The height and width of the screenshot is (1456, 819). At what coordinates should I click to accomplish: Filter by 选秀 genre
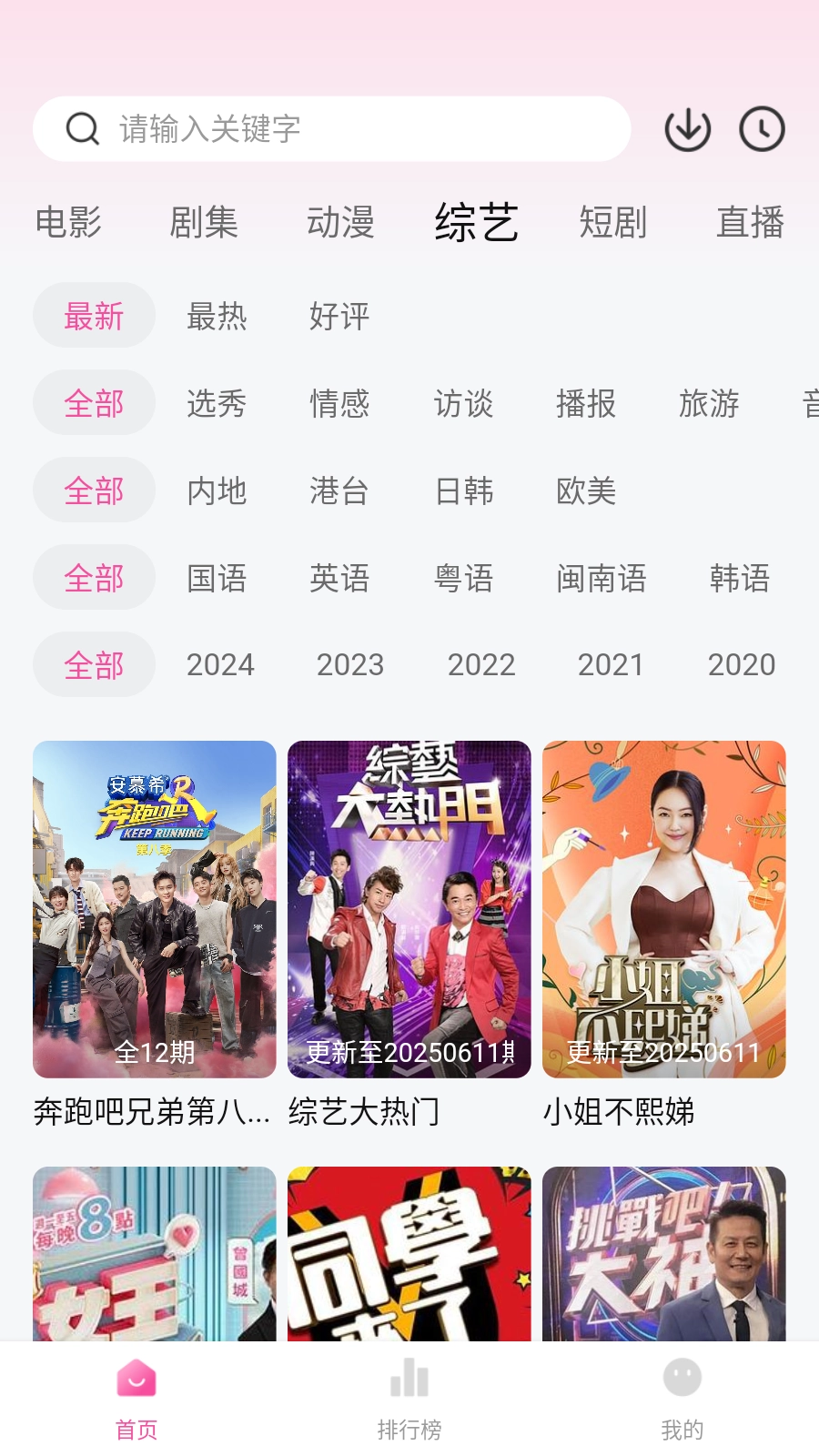pyautogui.click(x=217, y=403)
